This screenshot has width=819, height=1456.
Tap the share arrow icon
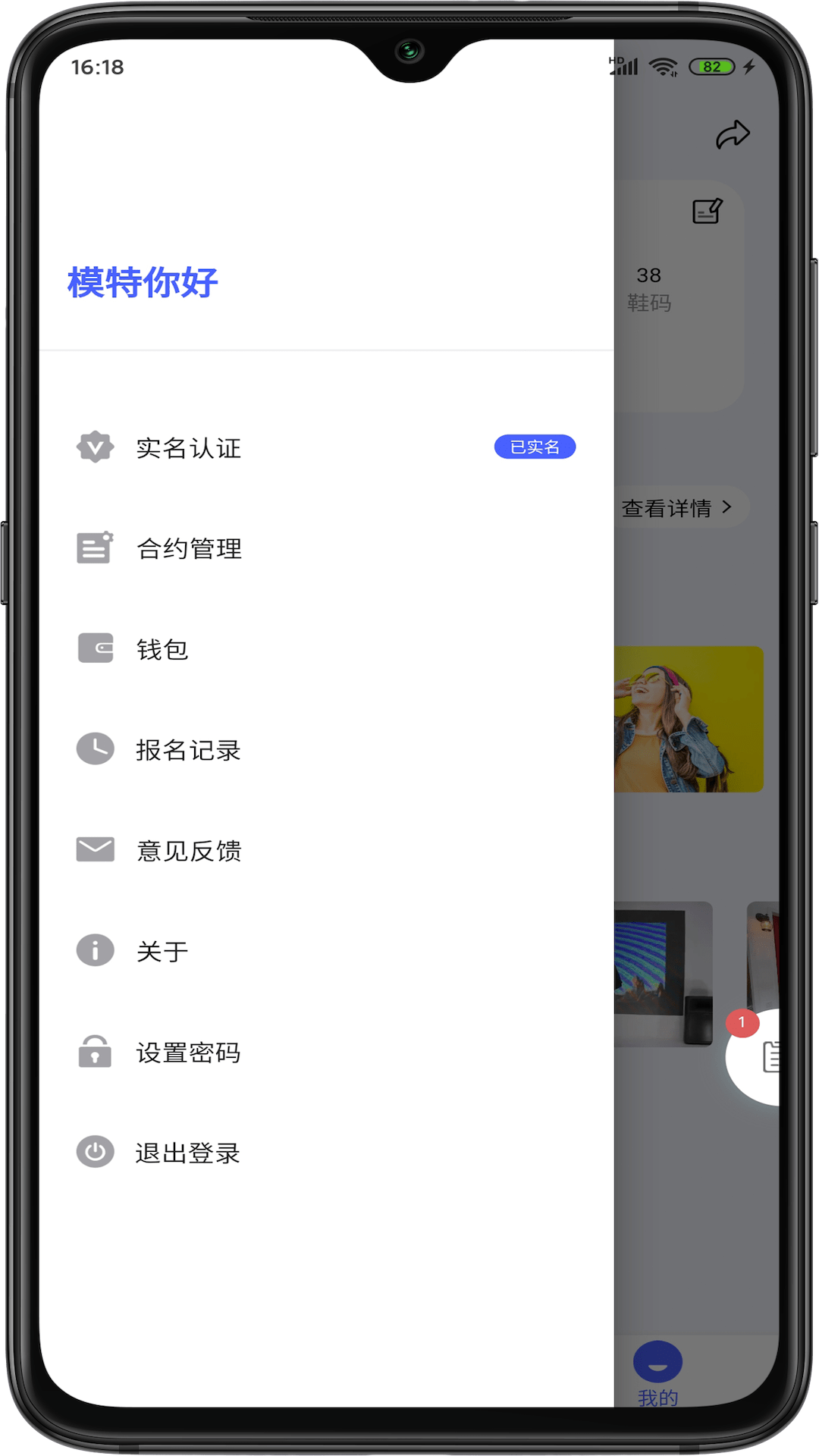coord(733,135)
